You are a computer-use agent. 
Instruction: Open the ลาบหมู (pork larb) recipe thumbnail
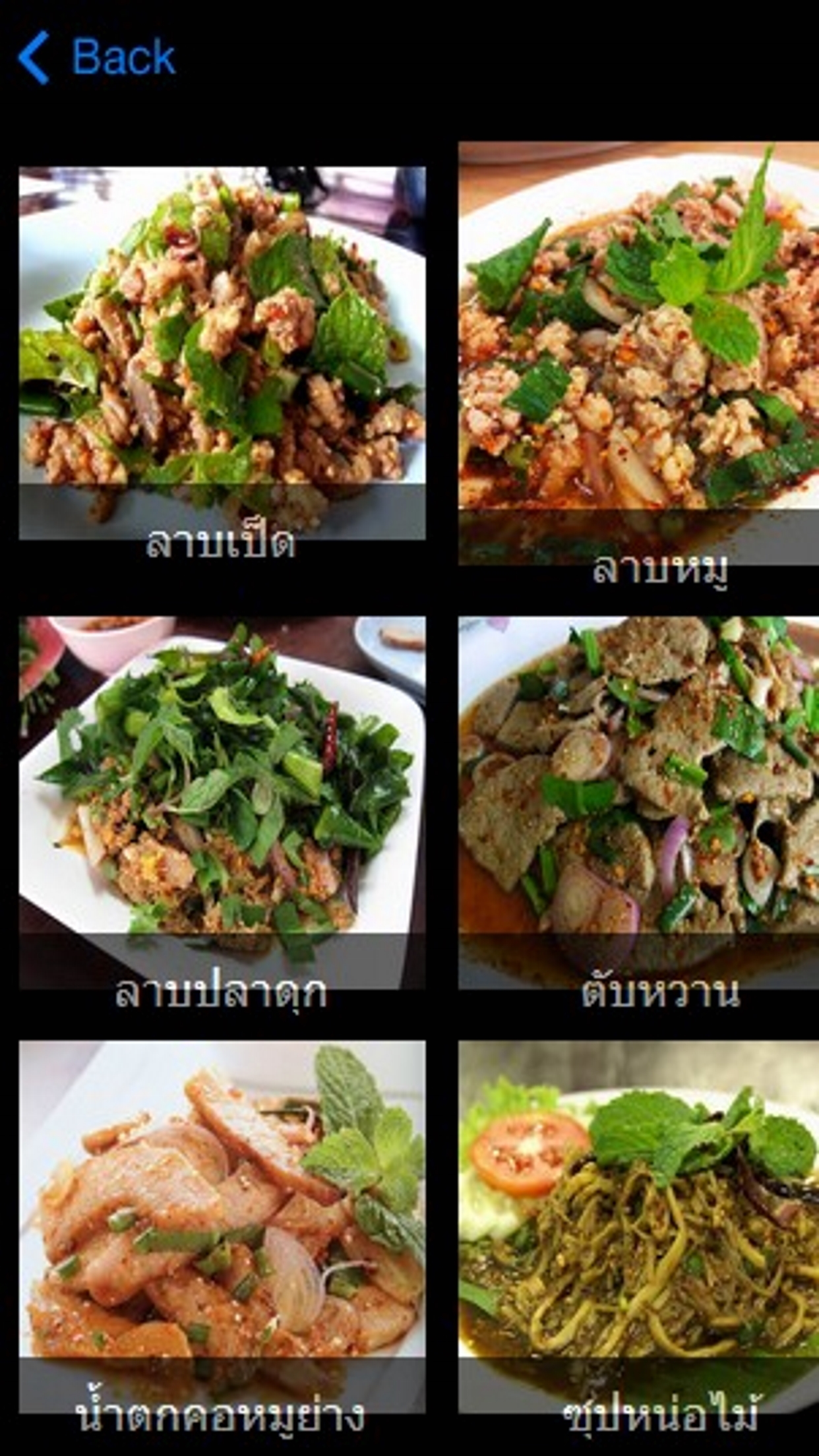636,356
